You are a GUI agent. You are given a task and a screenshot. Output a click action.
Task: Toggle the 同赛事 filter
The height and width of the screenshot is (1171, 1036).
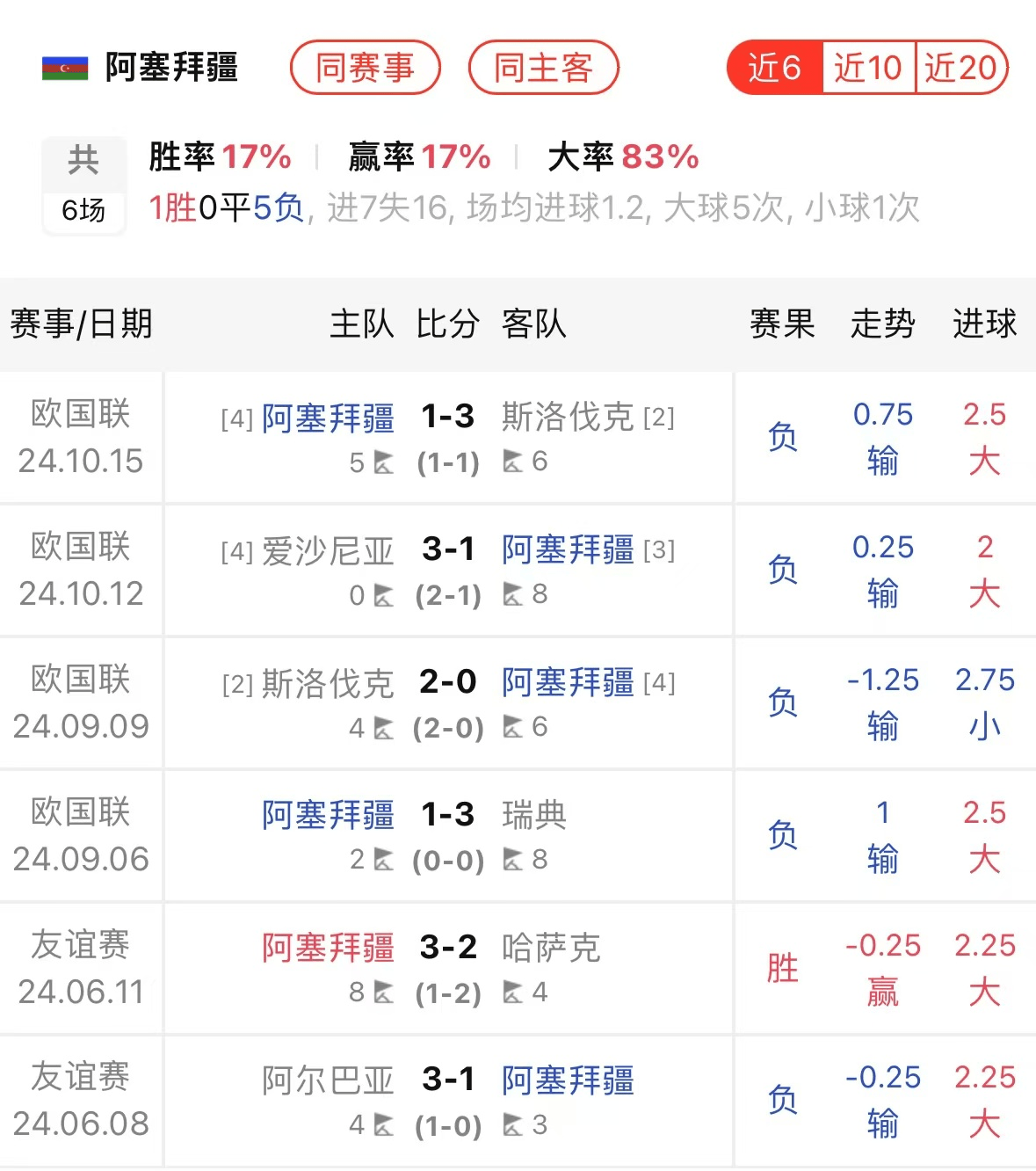click(x=365, y=67)
